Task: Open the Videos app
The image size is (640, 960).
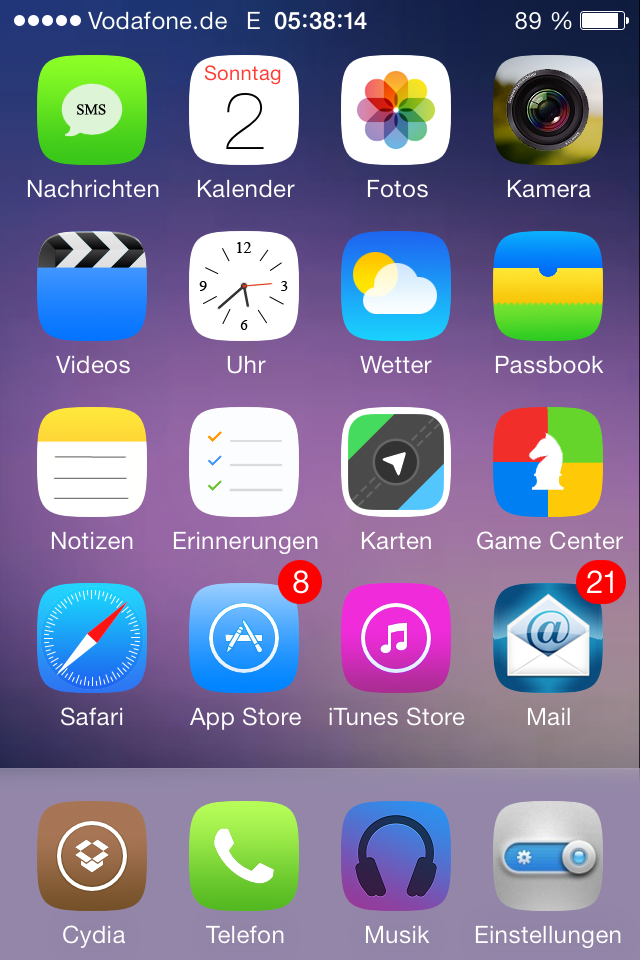Action: point(92,286)
